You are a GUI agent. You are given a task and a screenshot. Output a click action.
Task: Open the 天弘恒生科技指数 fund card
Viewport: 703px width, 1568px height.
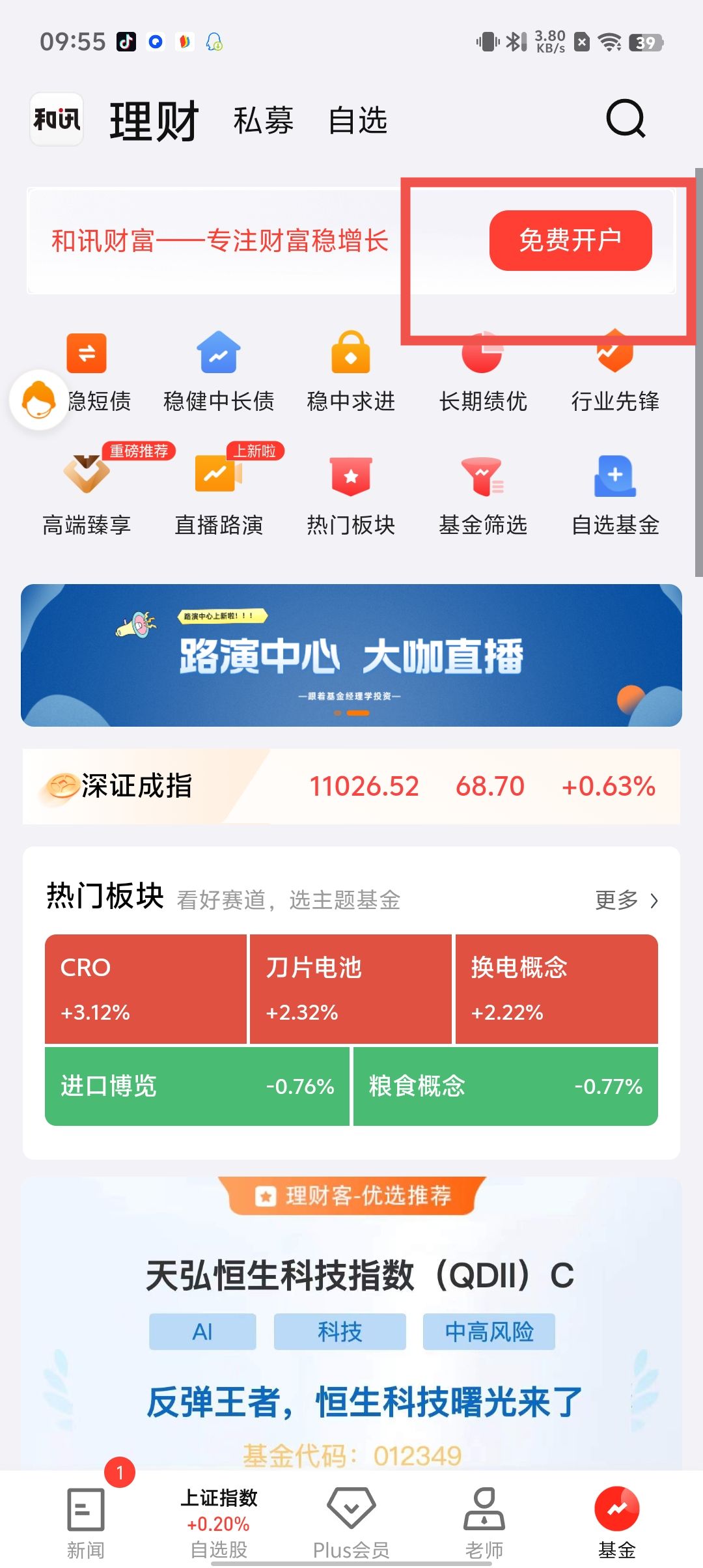coord(359,1276)
